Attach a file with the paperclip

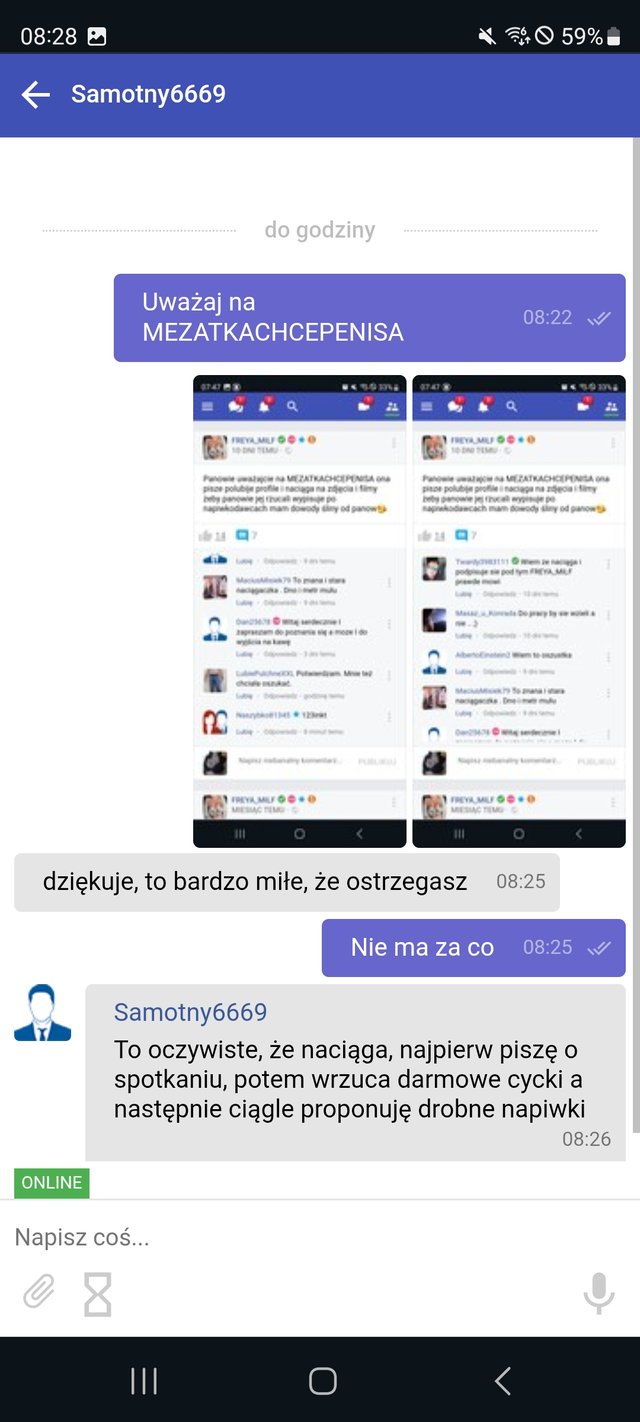click(x=38, y=1293)
